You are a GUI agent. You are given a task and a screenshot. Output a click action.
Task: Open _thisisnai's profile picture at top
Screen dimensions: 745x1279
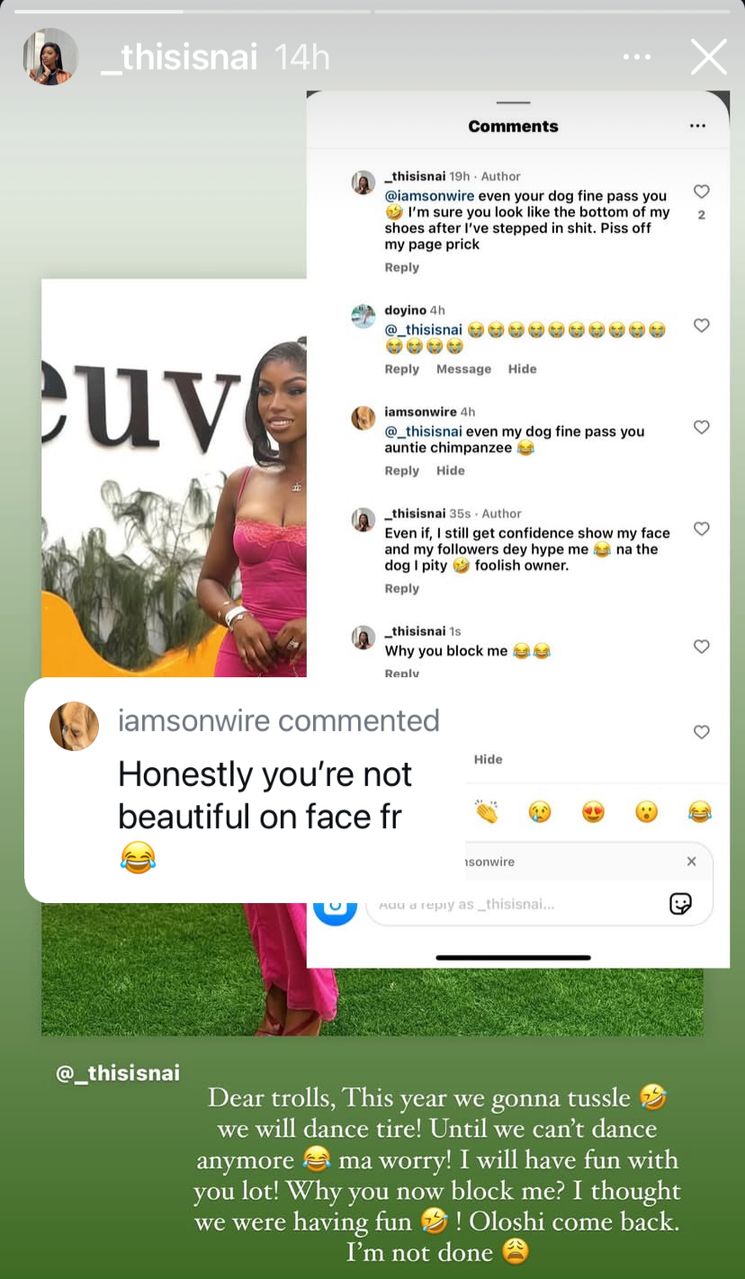tap(50, 57)
